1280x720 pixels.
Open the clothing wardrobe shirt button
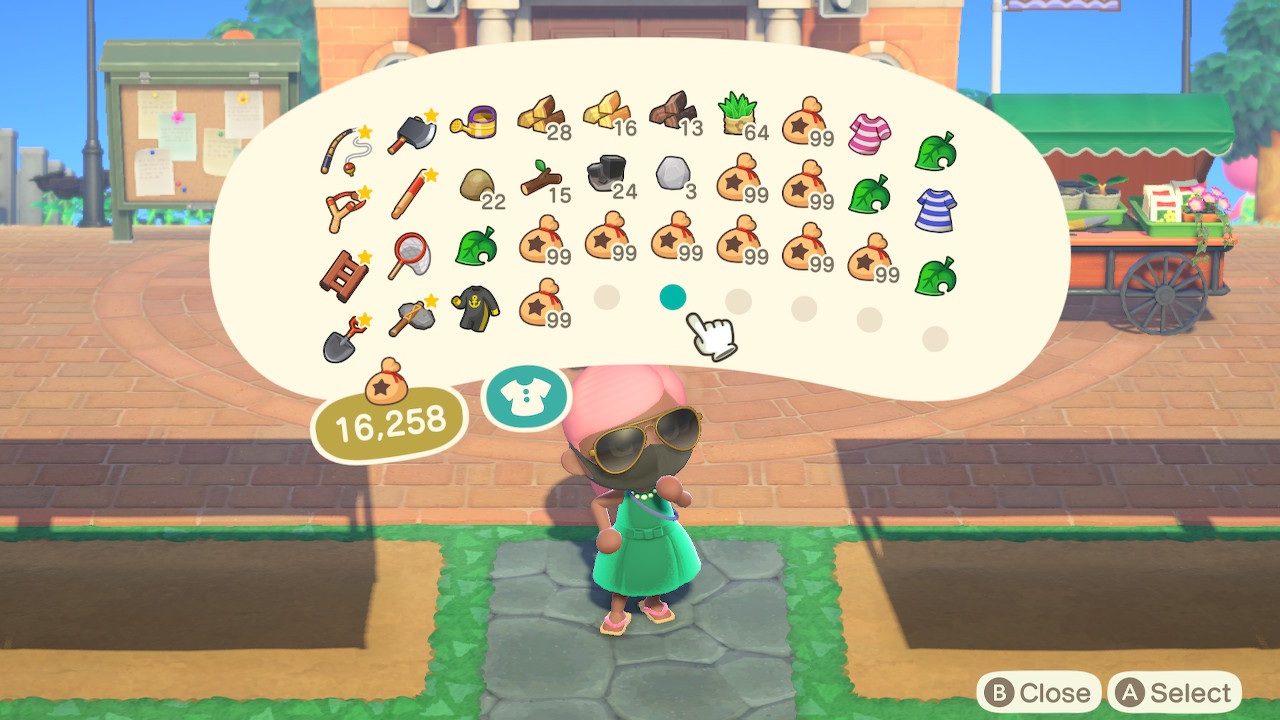tap(525, 398)
